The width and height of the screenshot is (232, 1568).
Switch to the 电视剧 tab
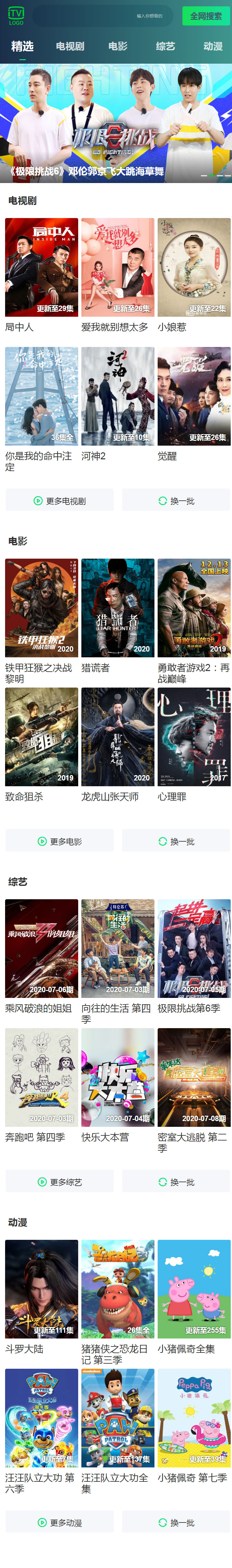pos(70,46)
